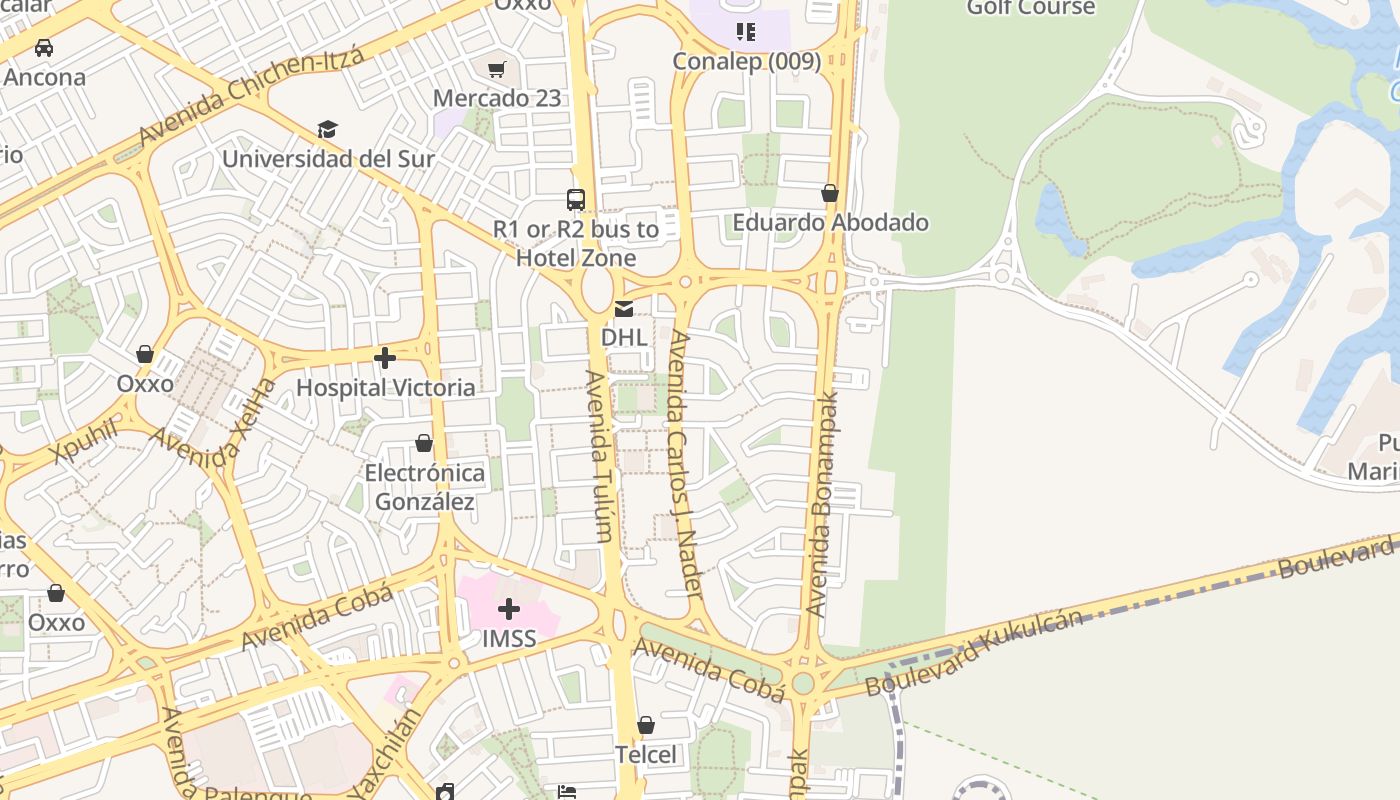Tap the R1 or R2 bus stop marker
This screenshot has height=800, width=1400.
click(576, 200)
